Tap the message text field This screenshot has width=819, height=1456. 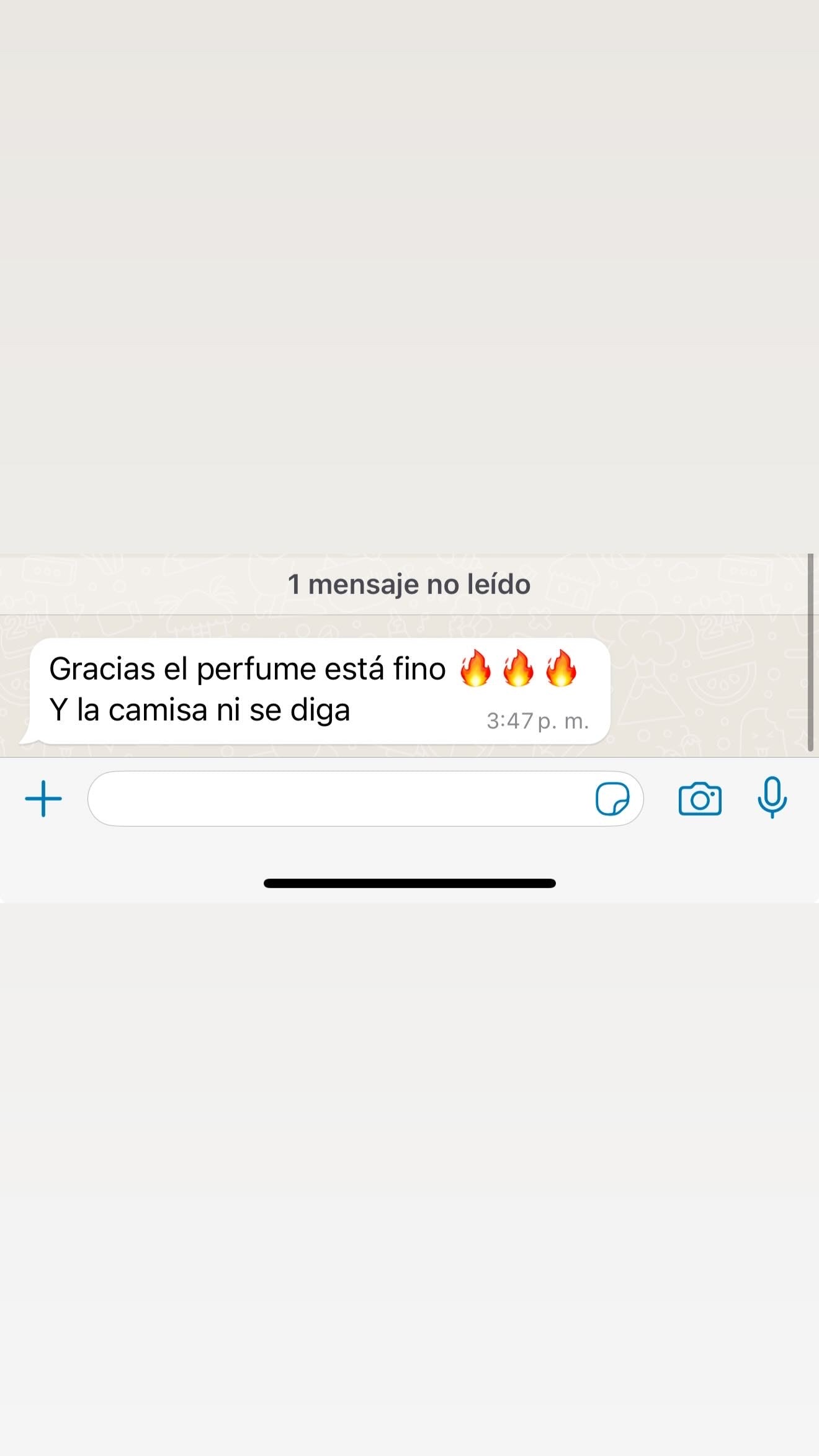coord(338,799)
